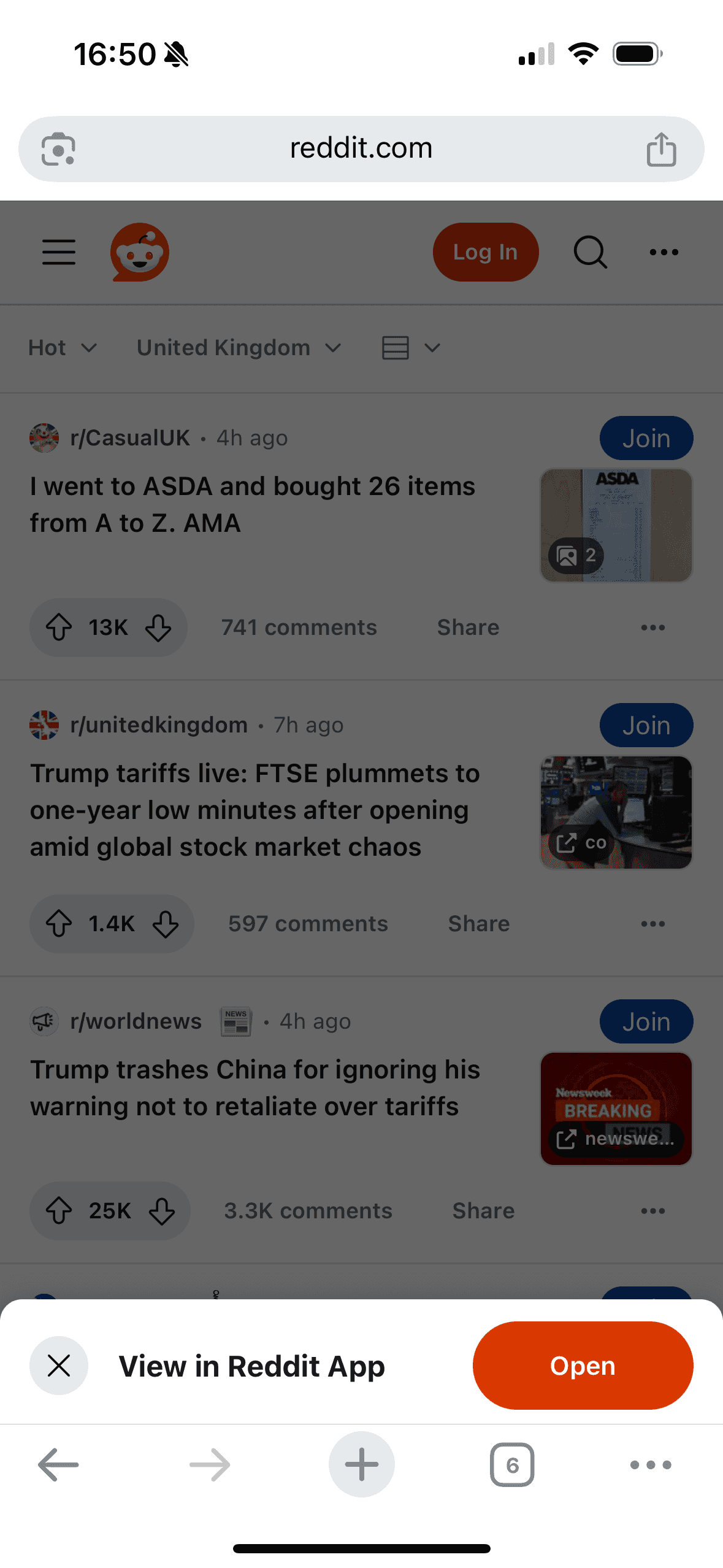This screenshot has width=723, height=1568.
Task: Read 3.3K comments on Trump trashes China post
Action: (x=308, y=1211)
